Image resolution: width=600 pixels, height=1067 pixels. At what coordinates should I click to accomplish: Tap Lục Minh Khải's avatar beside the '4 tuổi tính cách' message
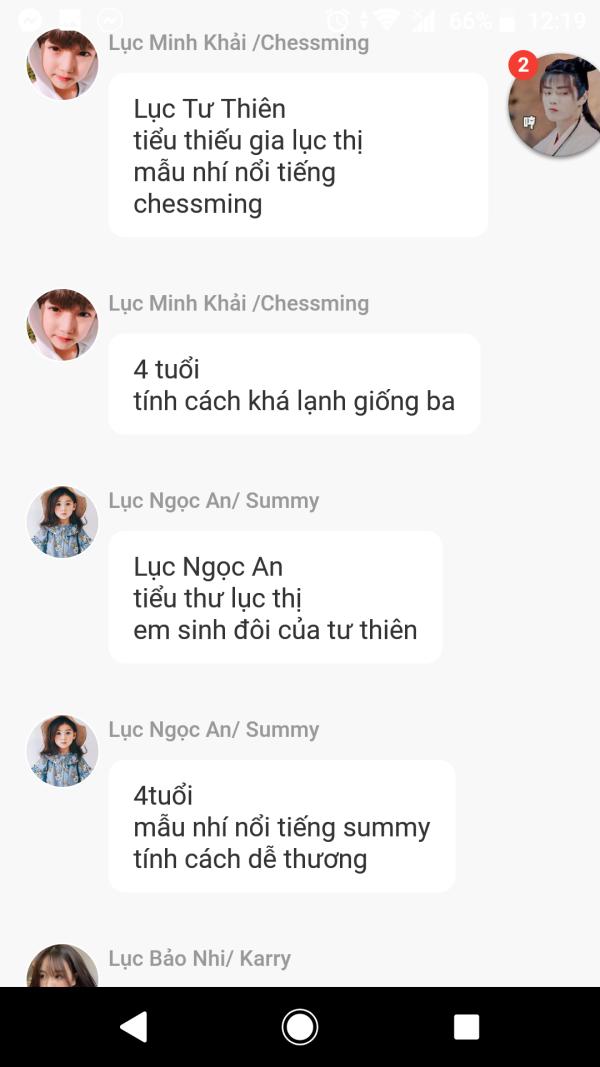click(x=63, y=325)
